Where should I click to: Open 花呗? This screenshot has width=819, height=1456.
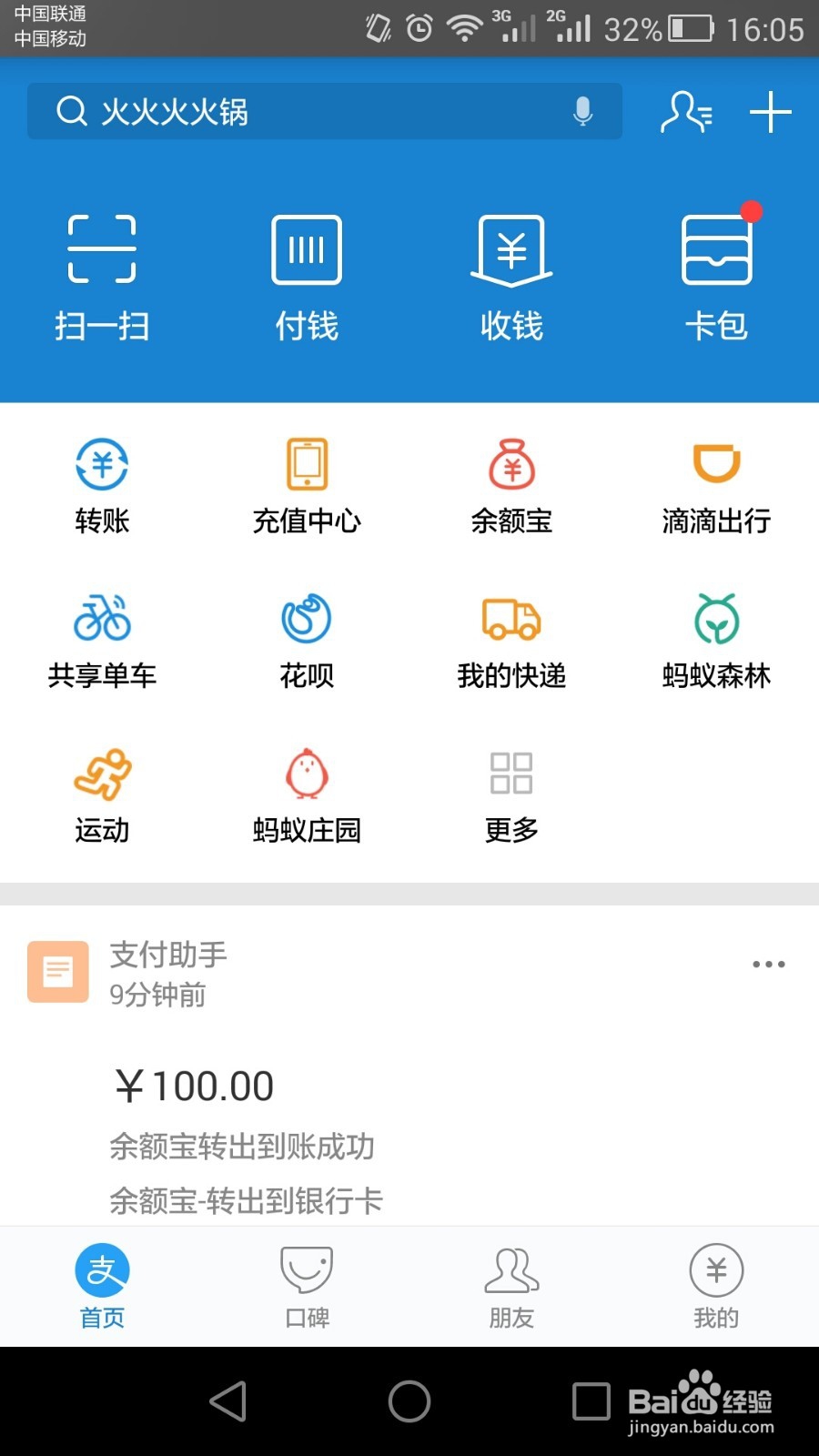[x=307, y=641]
